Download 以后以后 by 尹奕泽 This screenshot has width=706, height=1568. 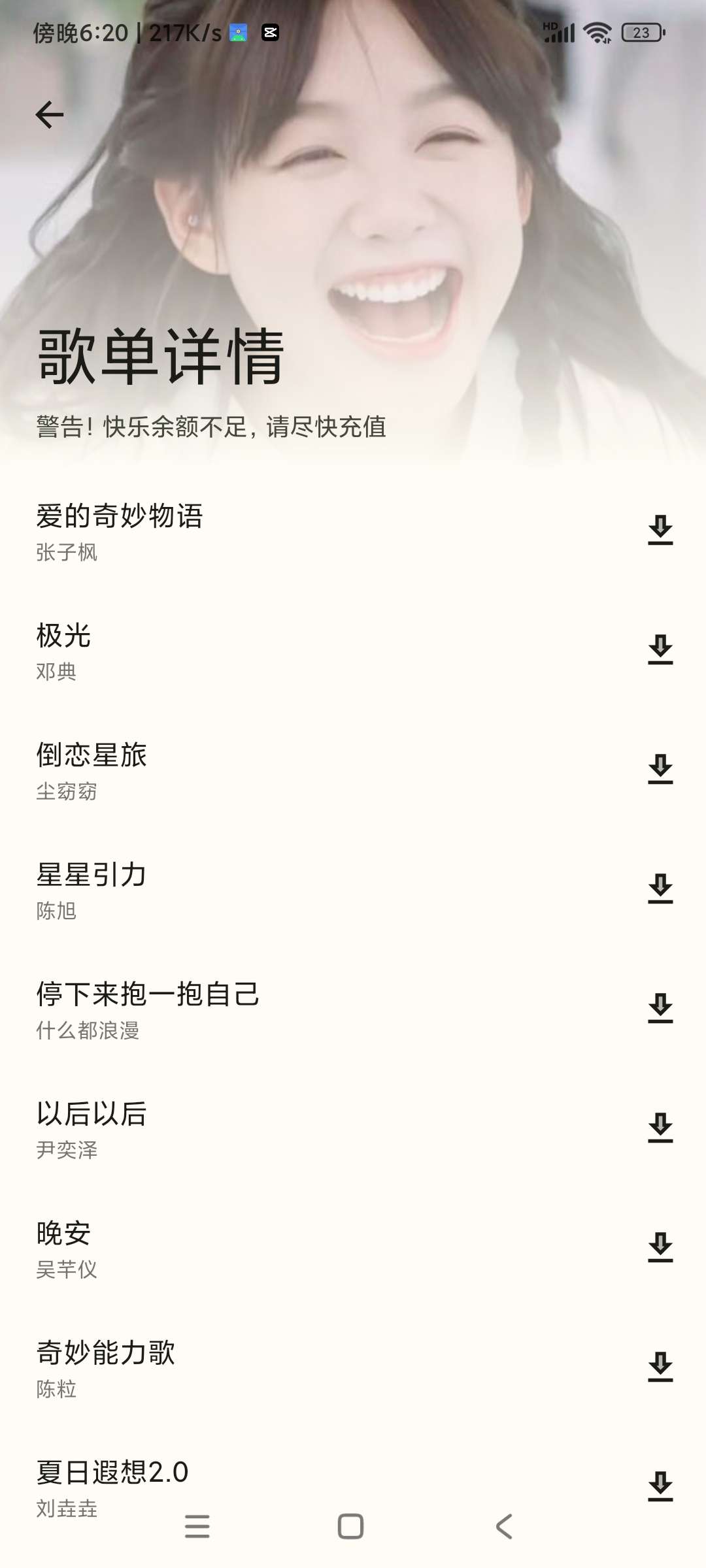660,1127
